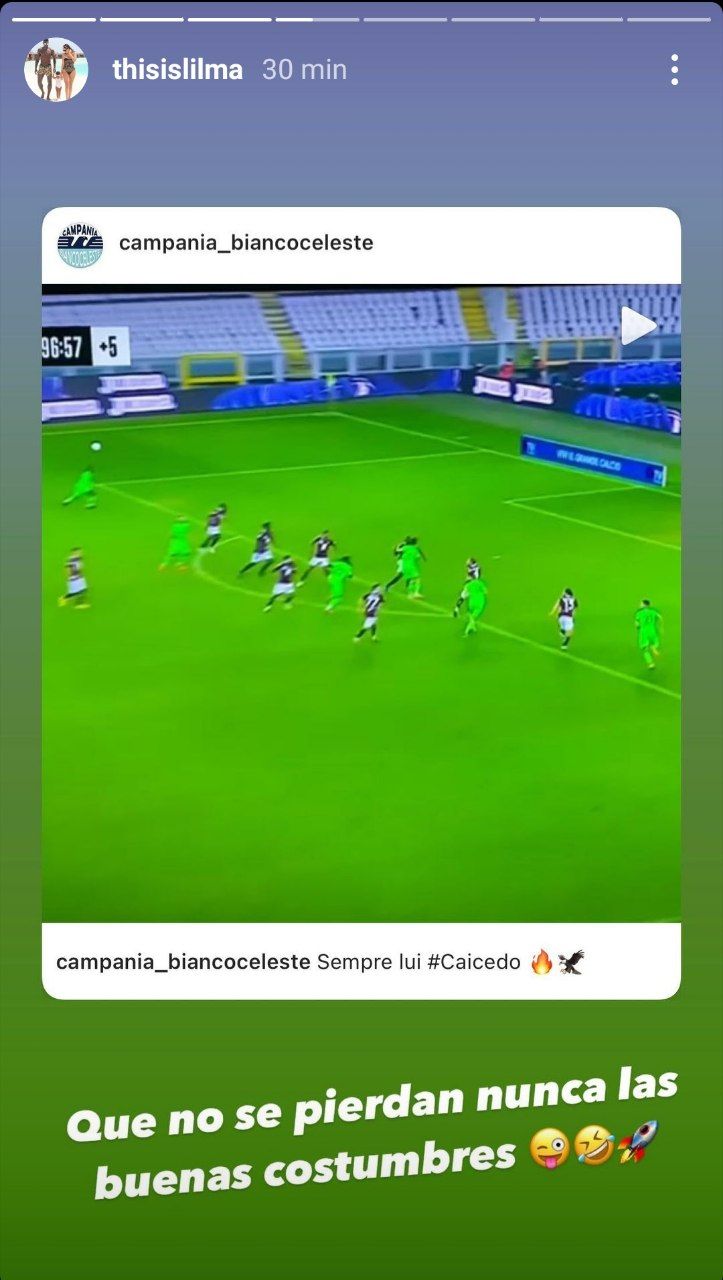Open the shared campania_biancoceleste video post

[x=361, y=603]
